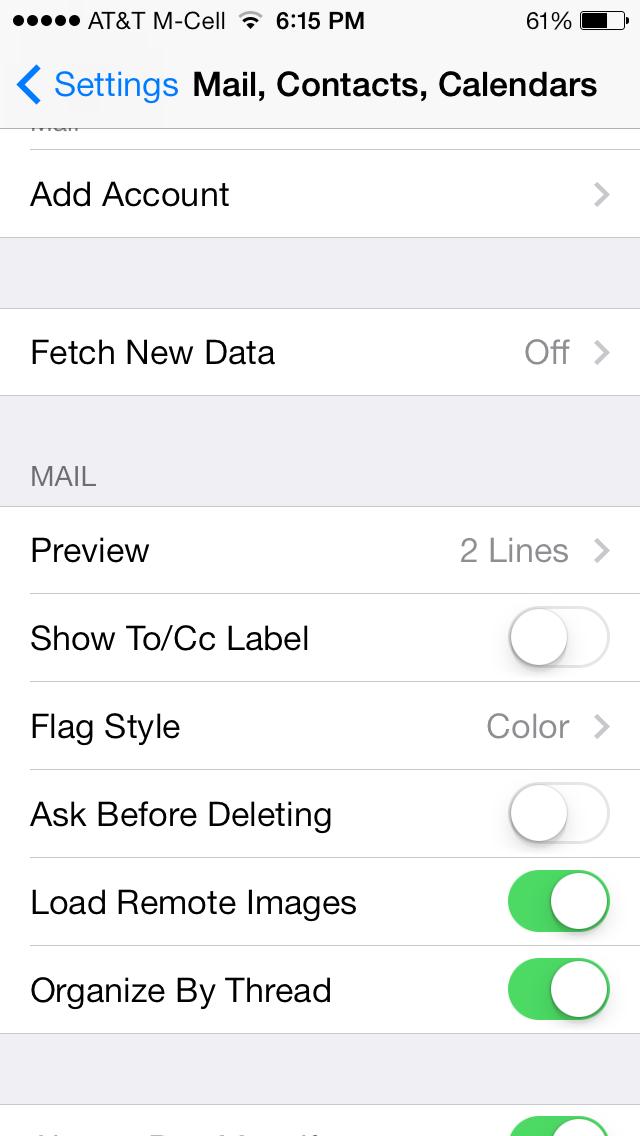Disable Load Remote Images
The height and width of the screenshot is (1136, 640).
pyautogui.click(x=558, y=902)
